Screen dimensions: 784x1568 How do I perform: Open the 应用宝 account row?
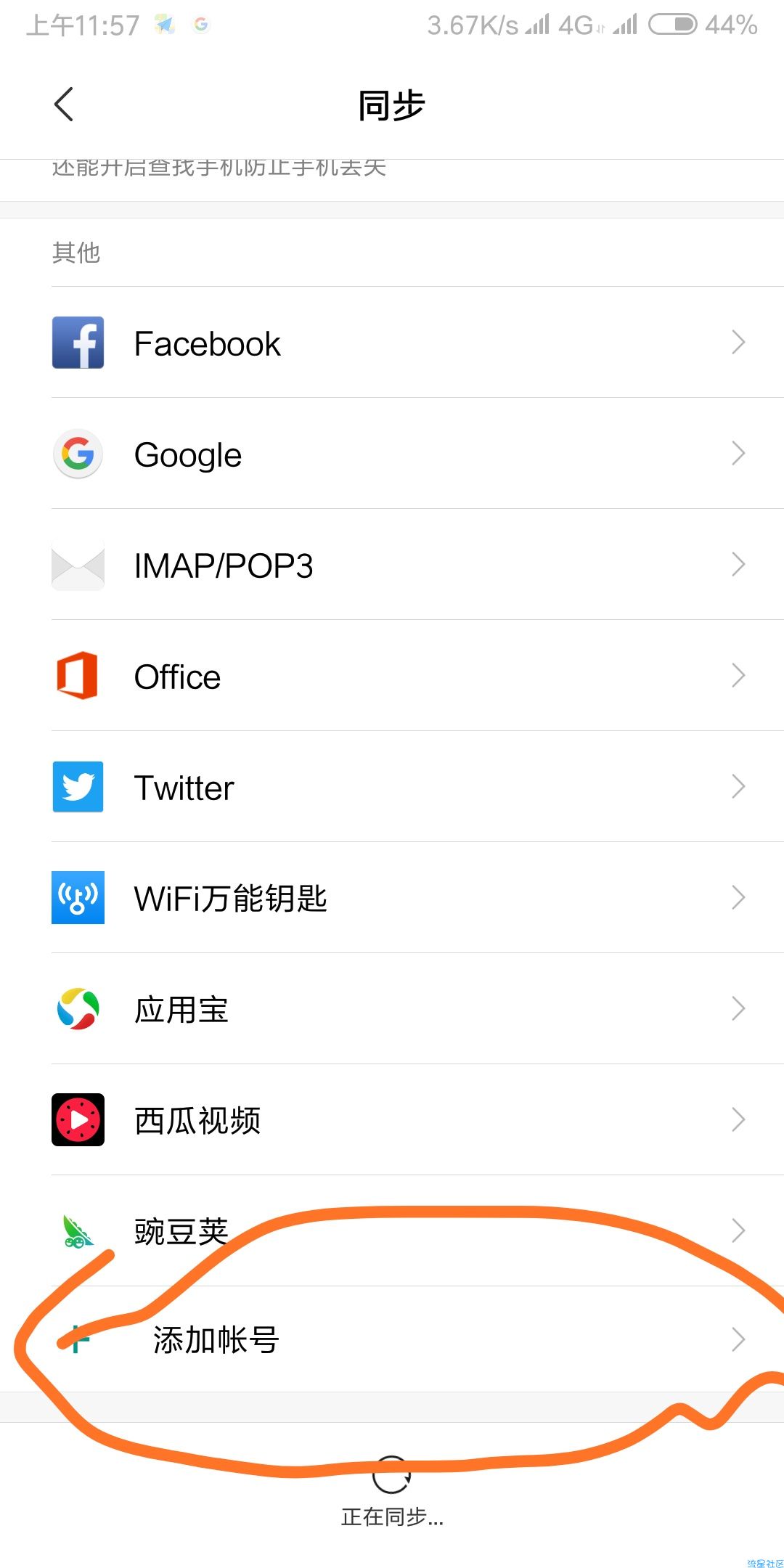(392, 1010)
